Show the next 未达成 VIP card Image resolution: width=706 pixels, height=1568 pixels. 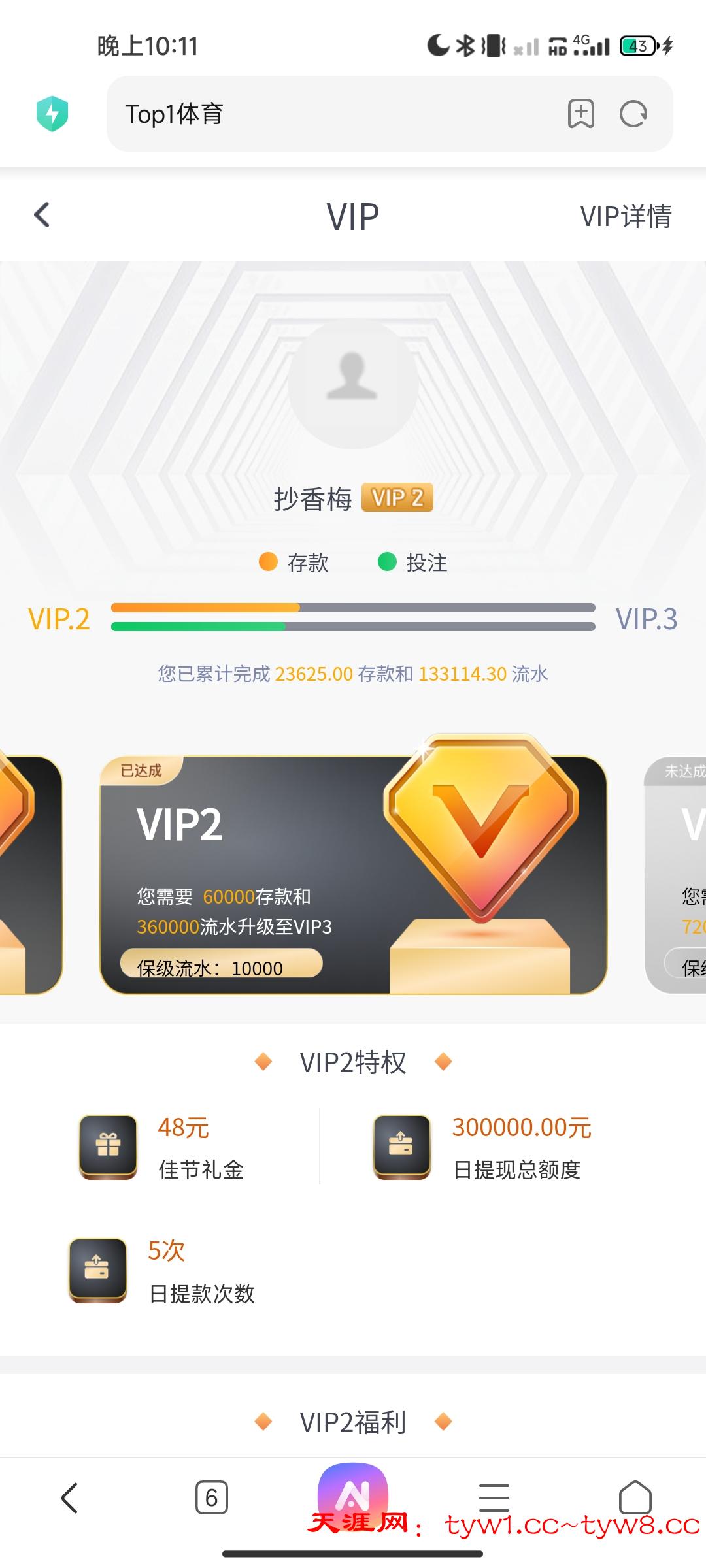click(x=675, y=875)
